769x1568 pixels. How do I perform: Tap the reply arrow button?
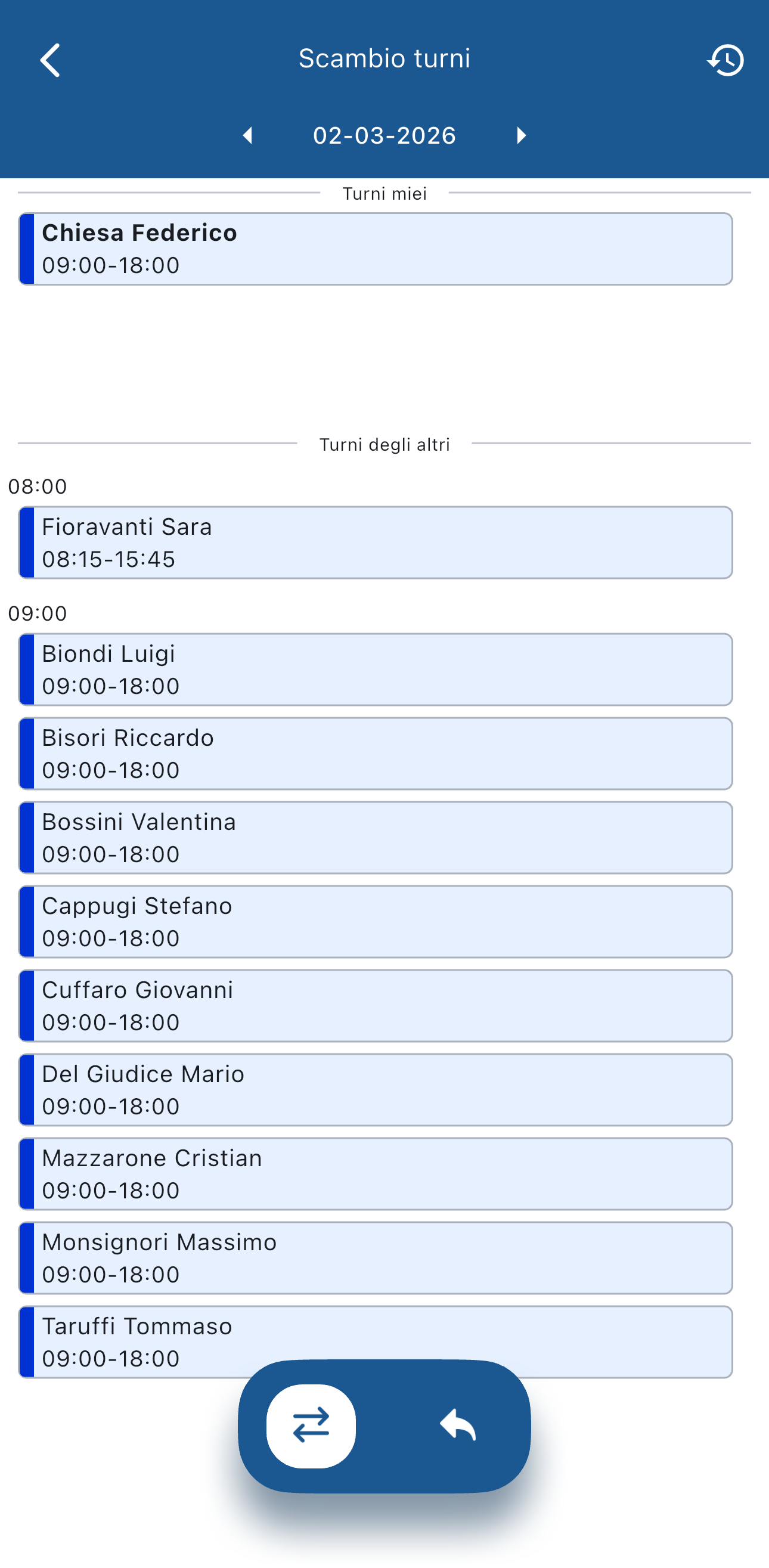pyautogui.click(x=457, y=1426)
